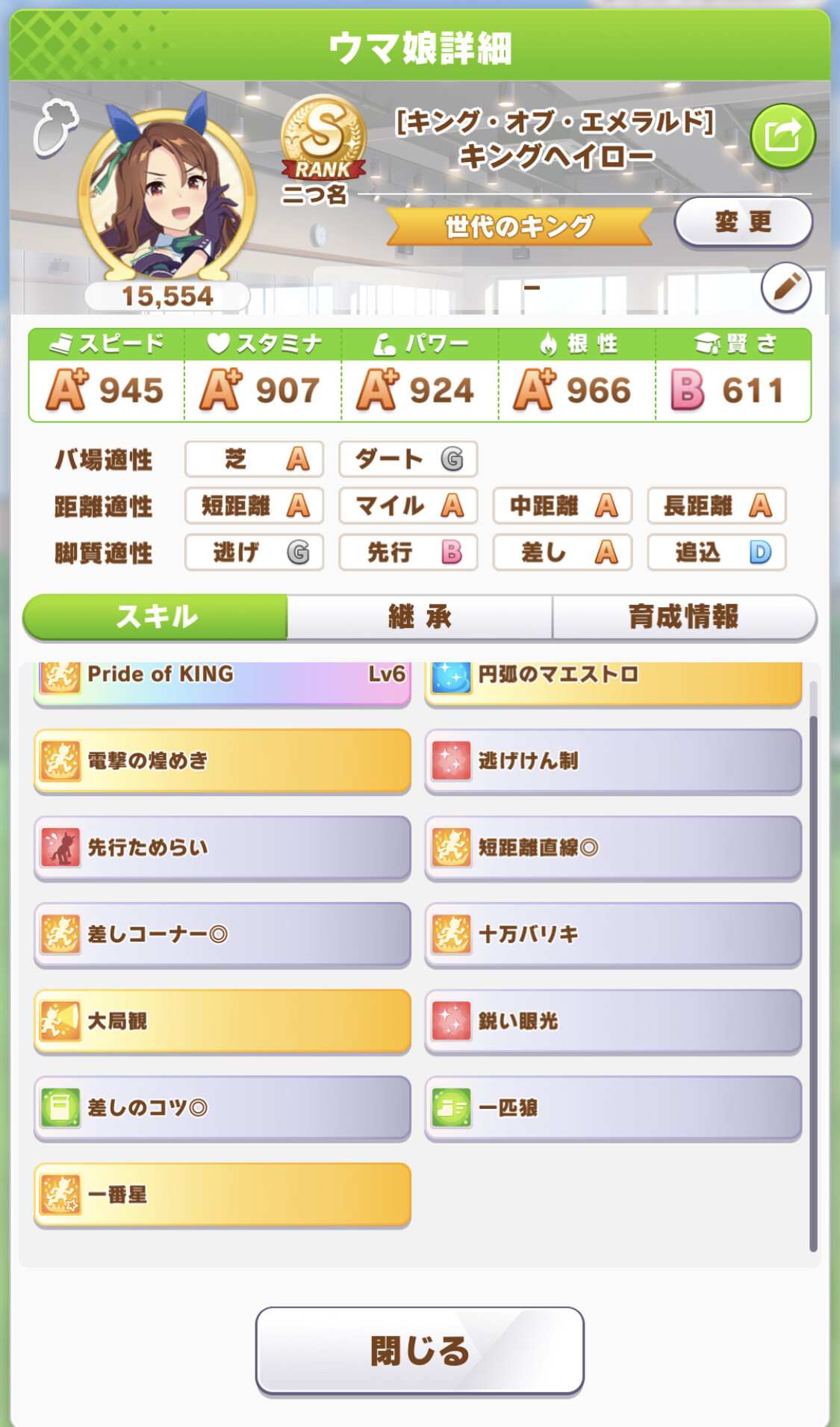840x1427 pixels.
Task: Switch to the 育成情報 tab
Action: click(683, 617)
